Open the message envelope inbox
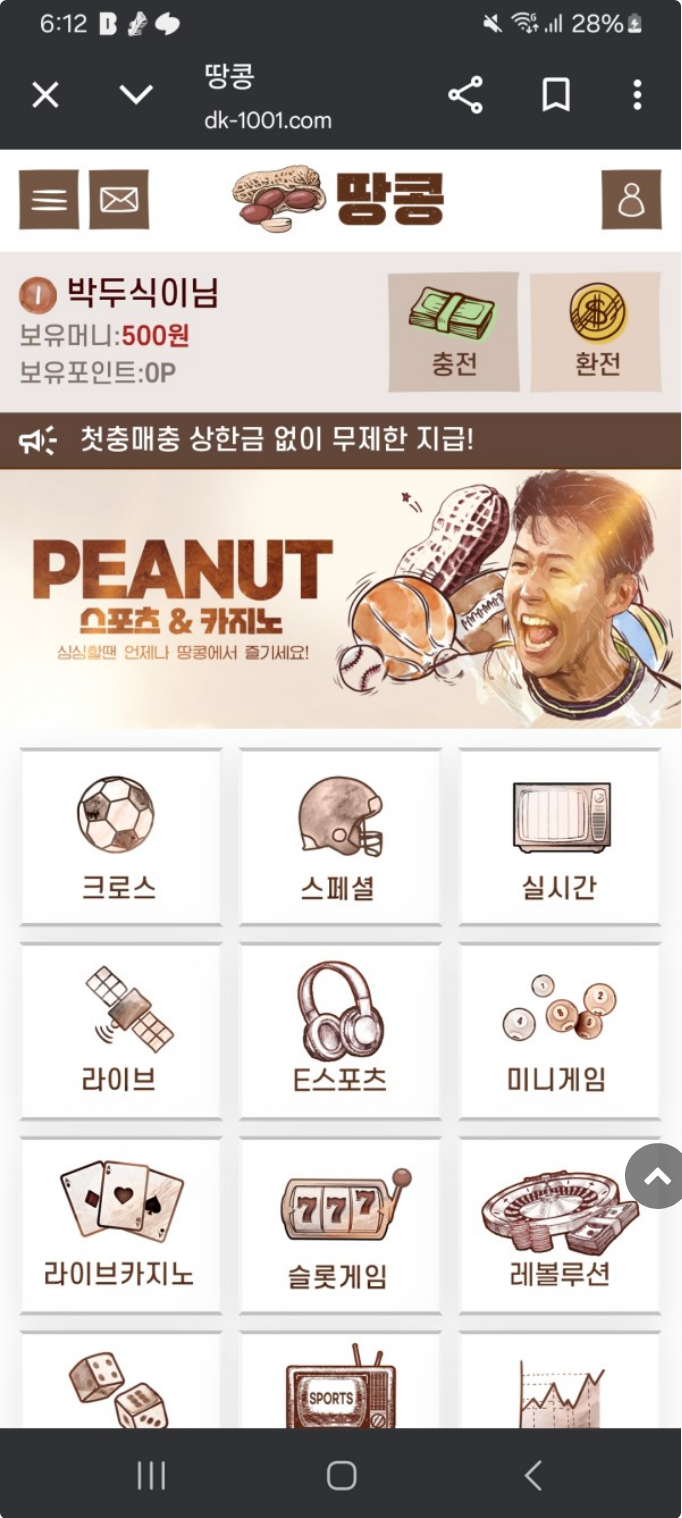The width and height of the screenshot is (682, 1518). tap(119, 200)
